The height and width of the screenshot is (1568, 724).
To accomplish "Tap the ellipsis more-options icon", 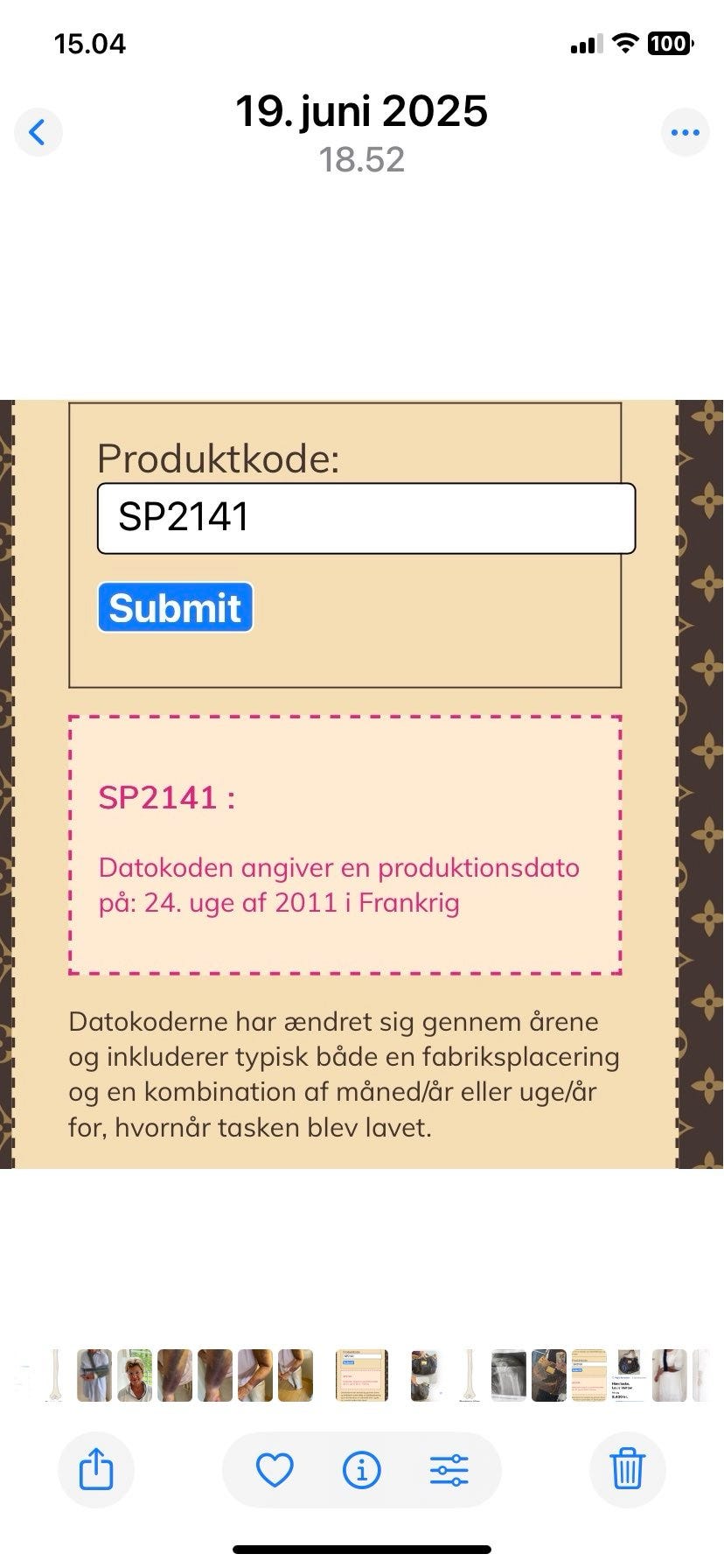I will click(x=685, y=131).
